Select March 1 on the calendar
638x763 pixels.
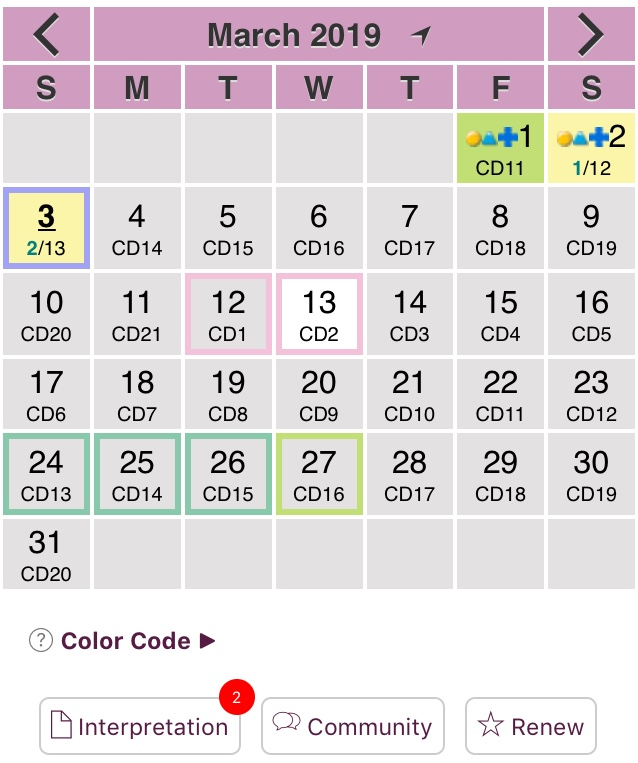500,148
